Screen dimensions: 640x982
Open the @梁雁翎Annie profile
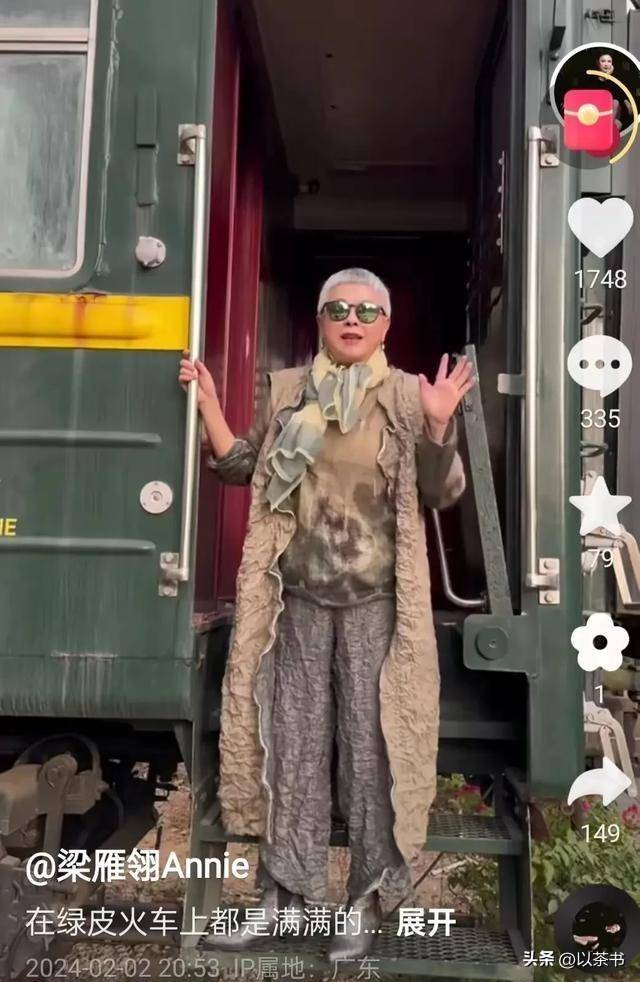pyautogui.click(x=137, y=867)
